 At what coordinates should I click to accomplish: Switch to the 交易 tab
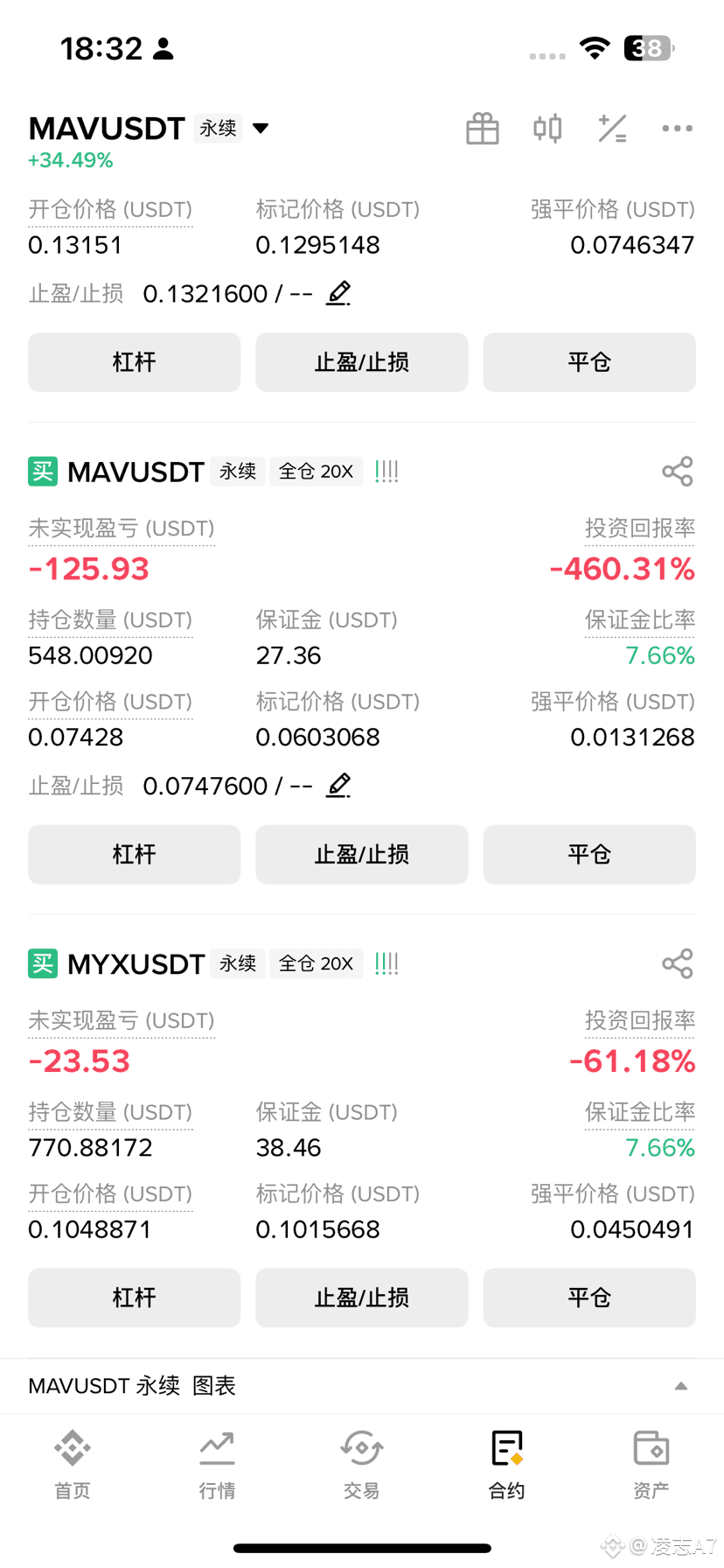(362, 1464)
